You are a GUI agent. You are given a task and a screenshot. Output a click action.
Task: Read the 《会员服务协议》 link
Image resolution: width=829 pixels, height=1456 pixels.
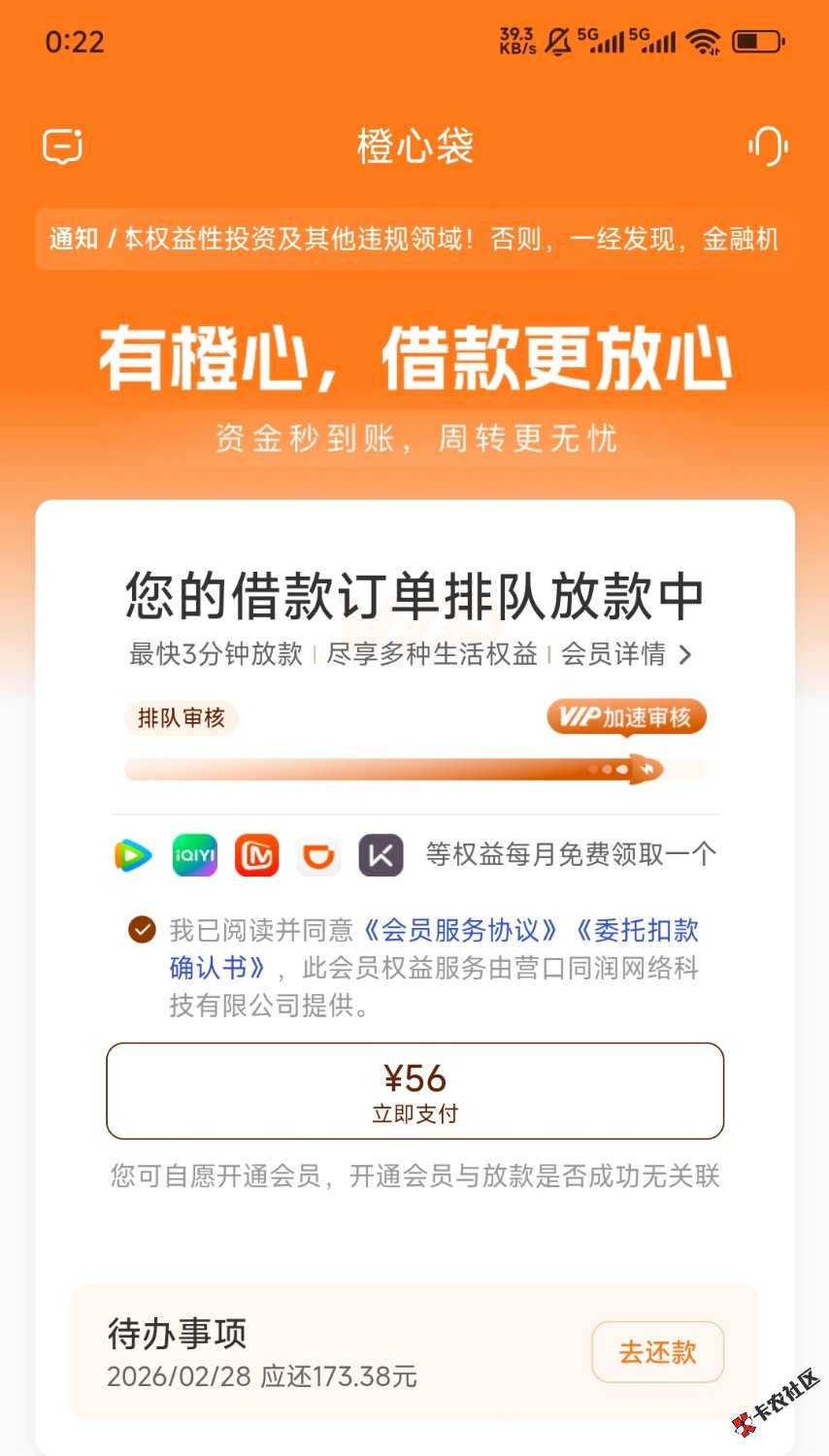pyautogui.click(x=461, y=930)
